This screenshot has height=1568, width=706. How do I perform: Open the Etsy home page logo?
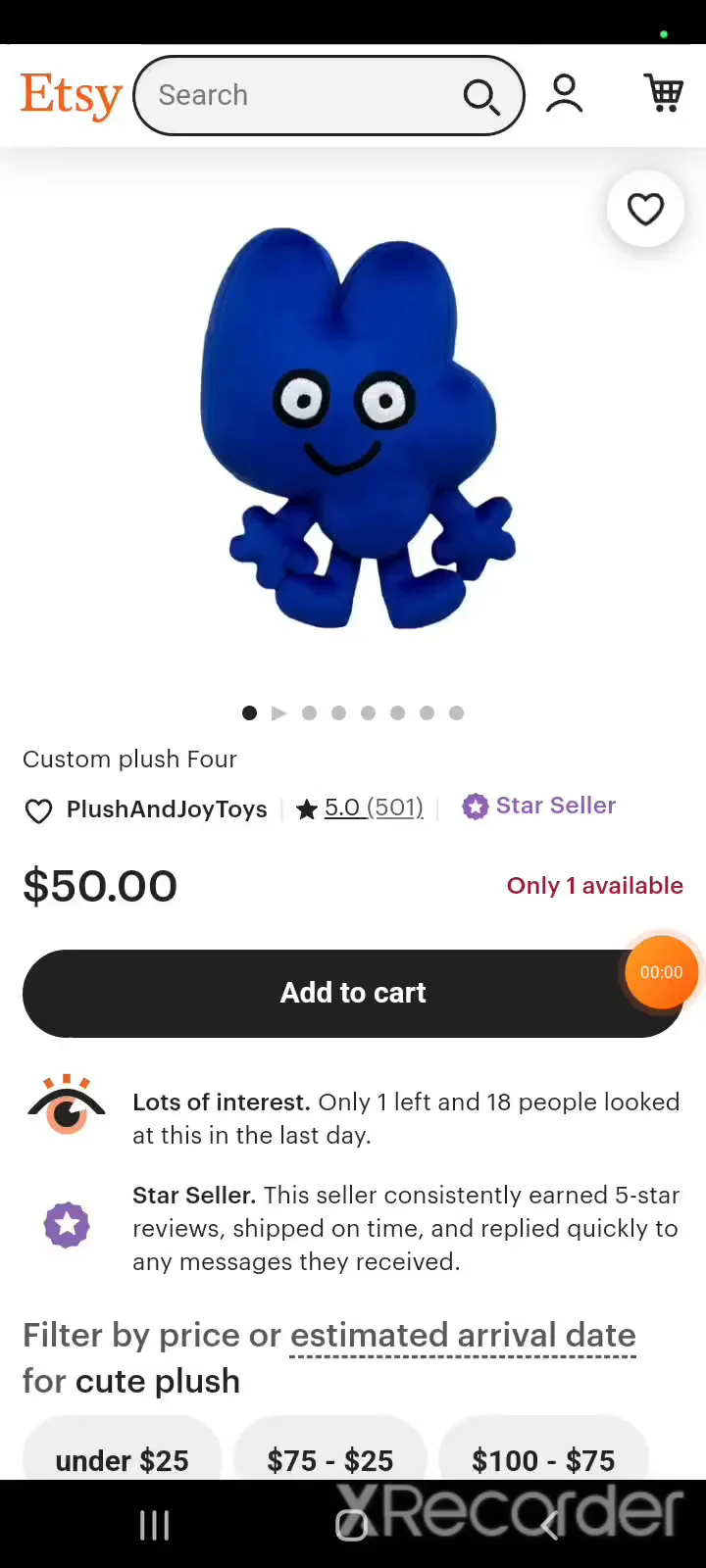click(71, 96)
